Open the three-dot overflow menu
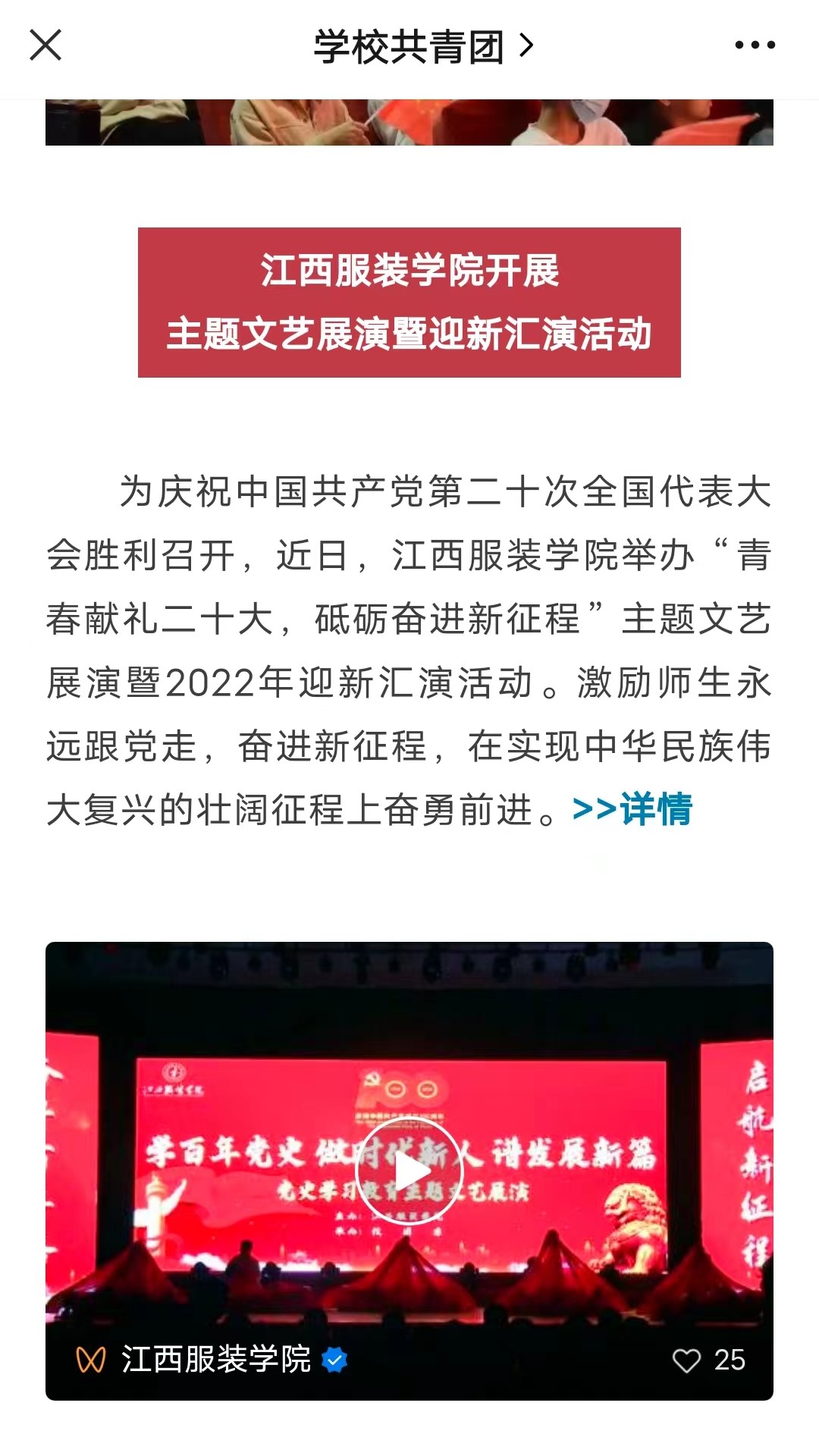The height and width of the screenshot is (1456, 819). click(x=755, y=45)
